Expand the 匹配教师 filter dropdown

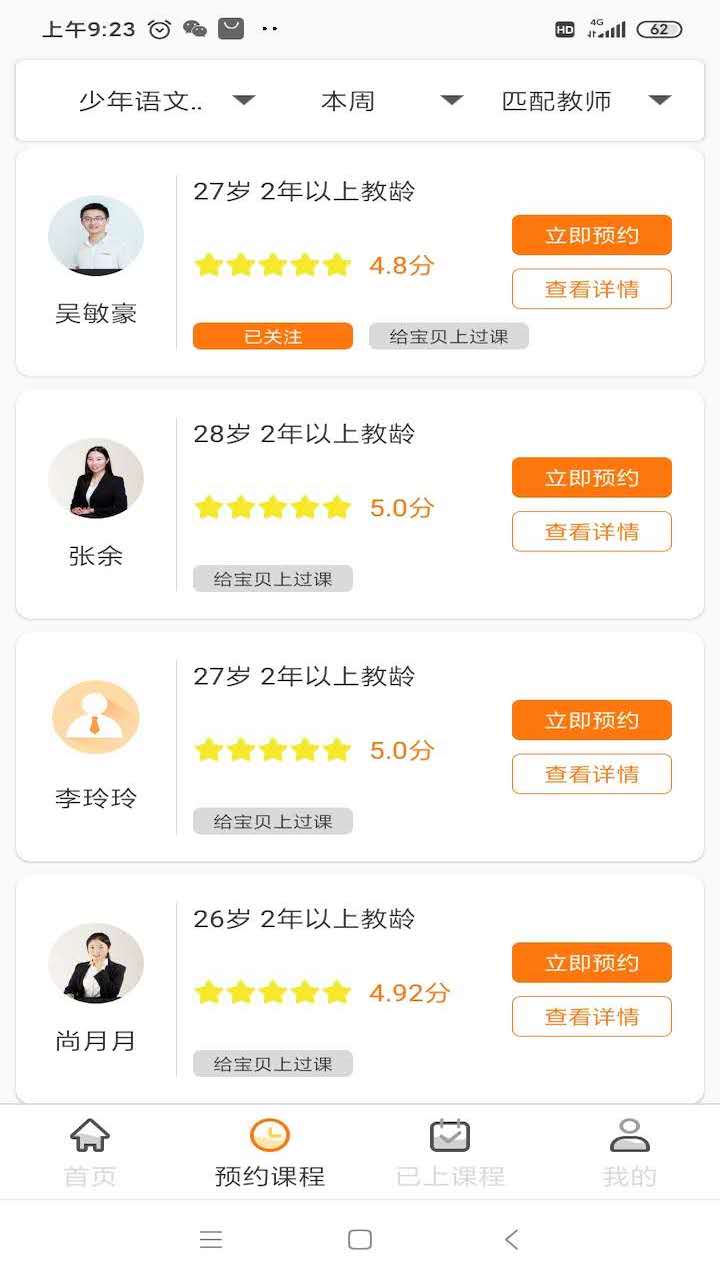click(x=585, y=101)
